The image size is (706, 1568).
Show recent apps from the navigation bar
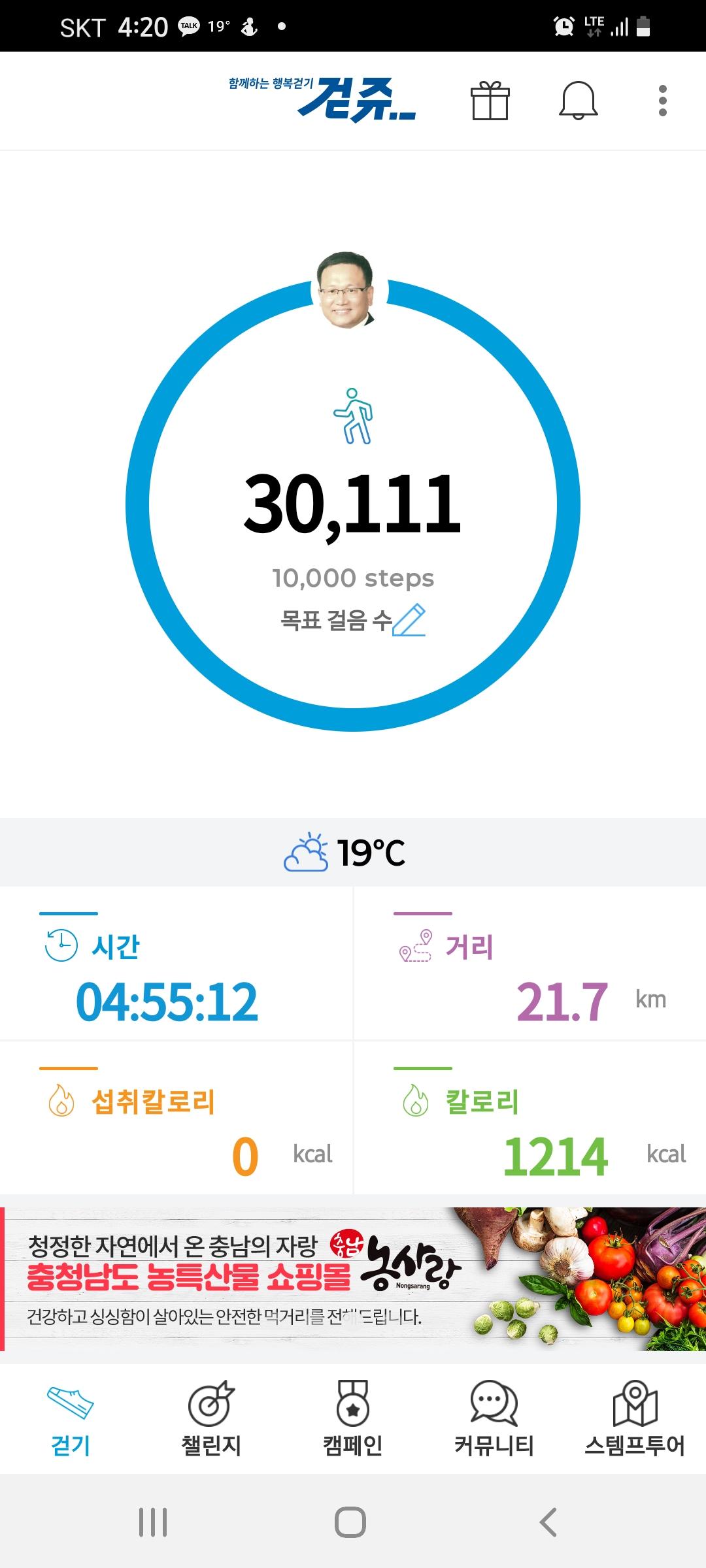coord(153,1522)
